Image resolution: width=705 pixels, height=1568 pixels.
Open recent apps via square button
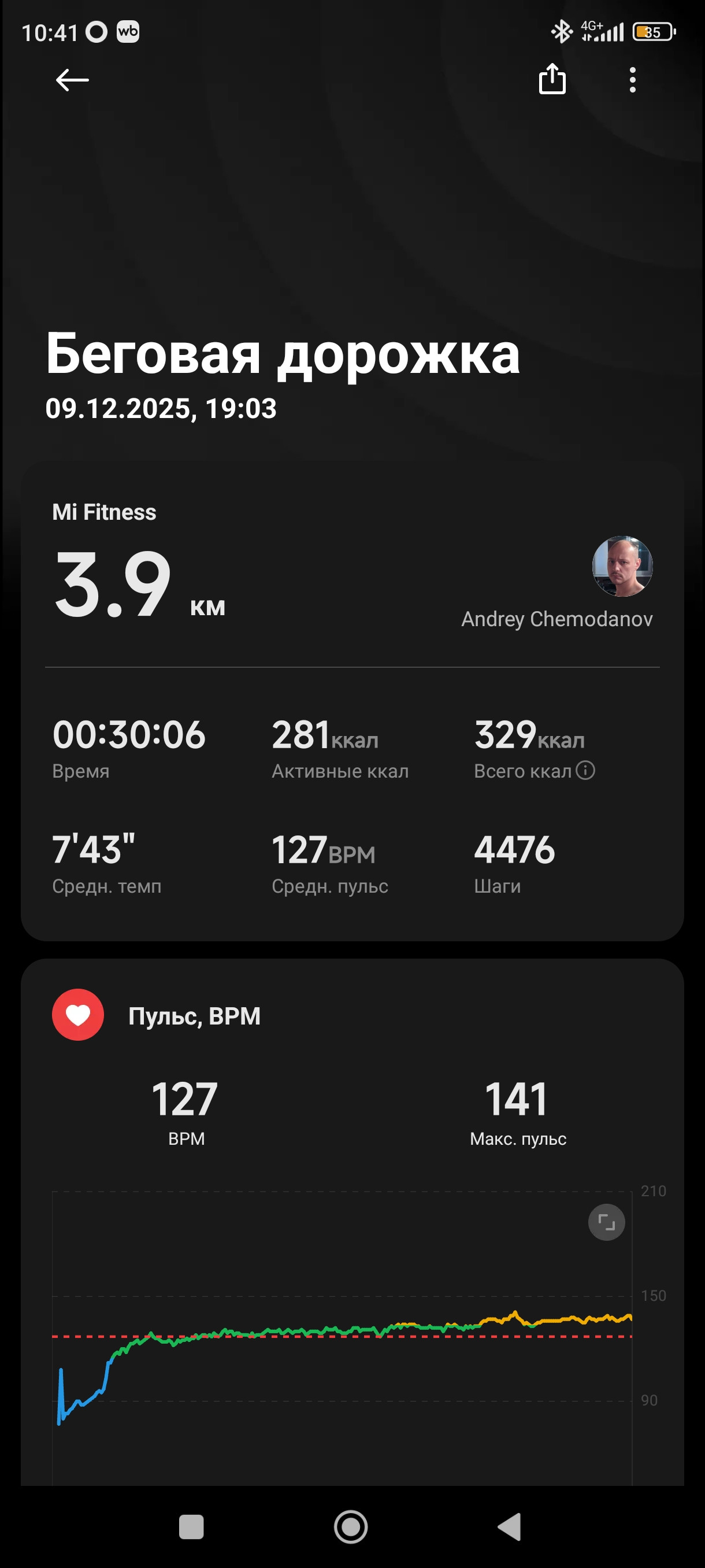[191, 1526]
